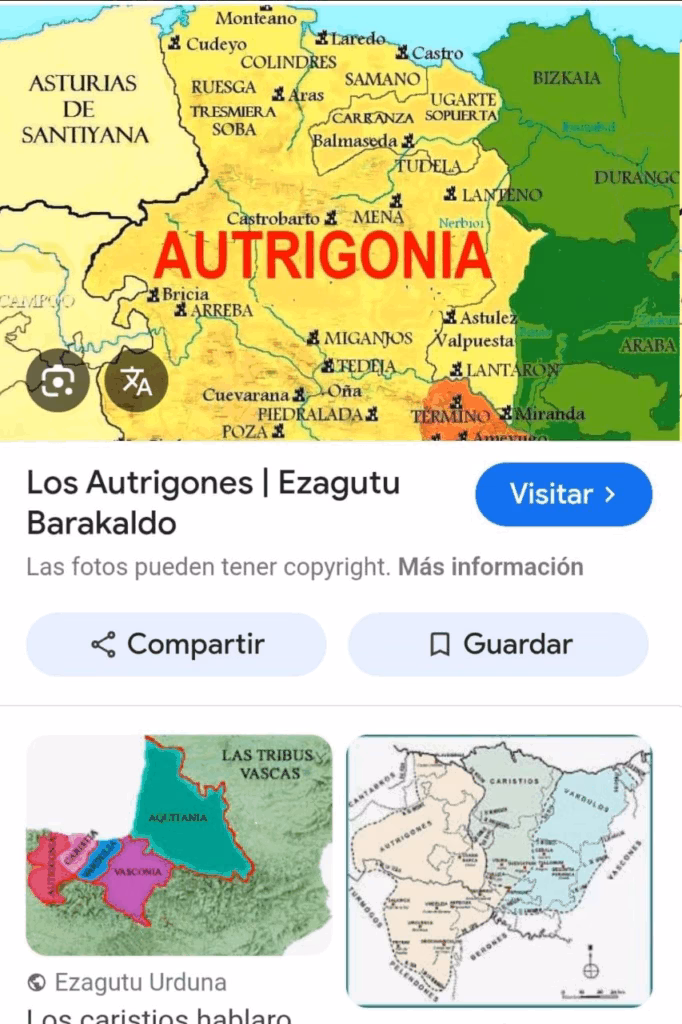Open the map result showing Caristios and Autrigones
The width and height of the screenshot is (682, 1024).
[499, 870]
